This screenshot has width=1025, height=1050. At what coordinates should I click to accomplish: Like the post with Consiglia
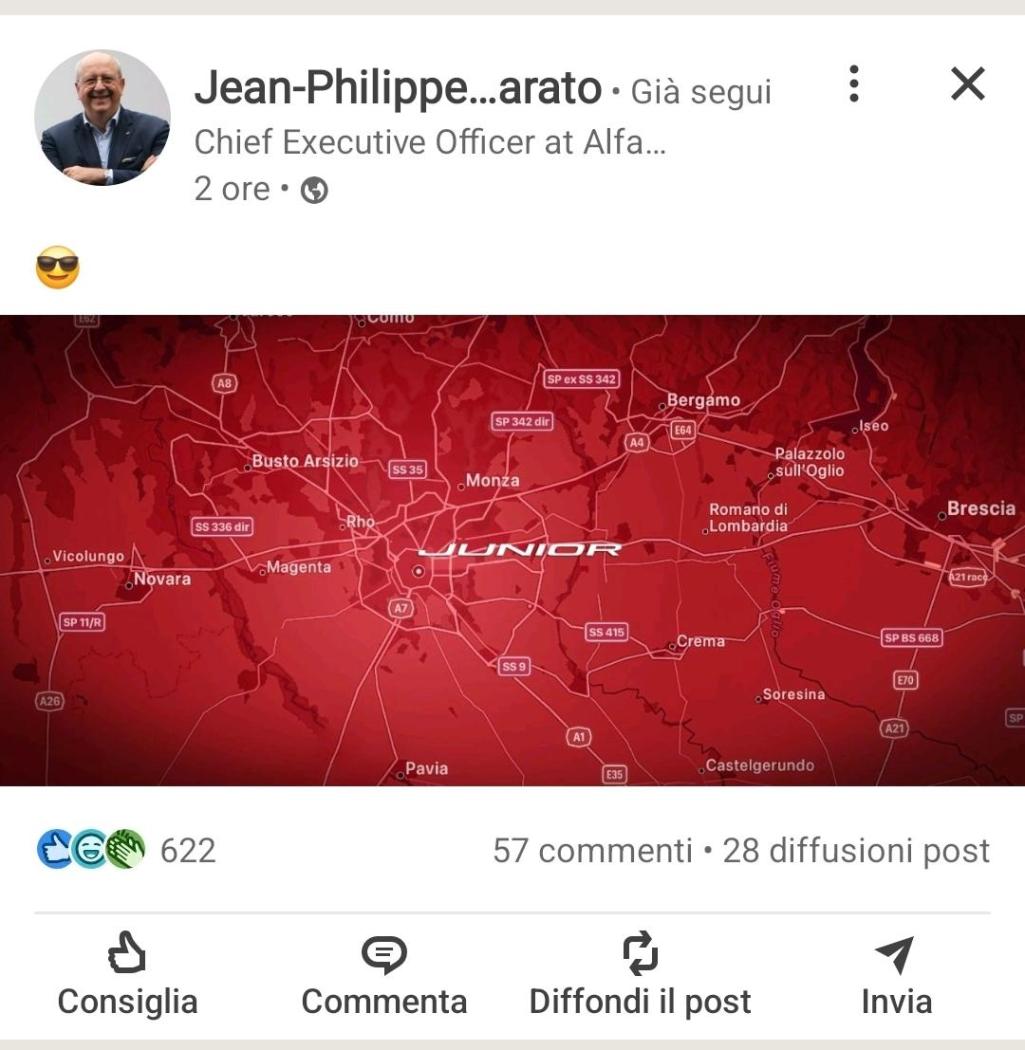click(127, 977)
